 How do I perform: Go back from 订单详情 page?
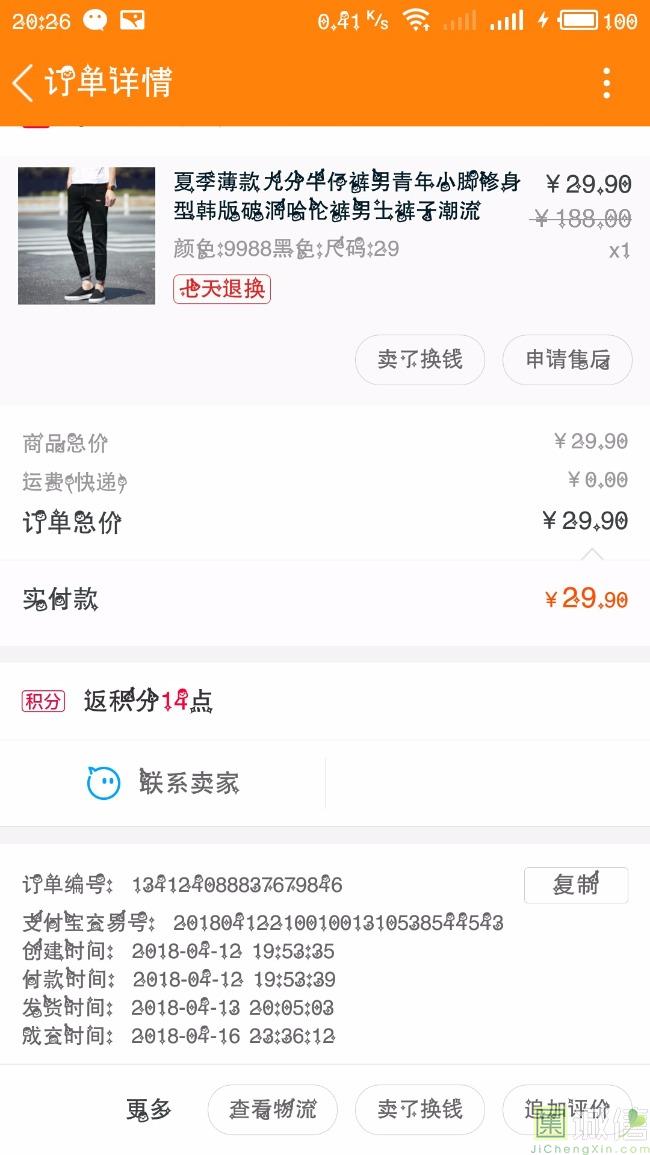pyautogui.click(x=24, y=82)
